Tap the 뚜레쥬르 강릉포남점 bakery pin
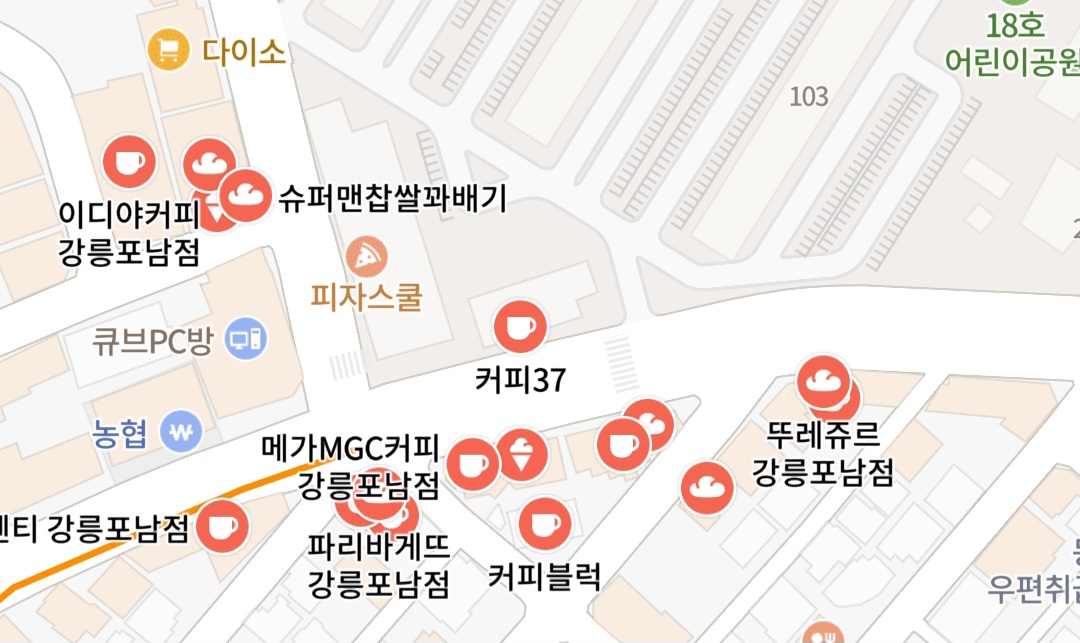This screenshot has width=1080, height=643. pyautogui.click(x=824, y=381)
